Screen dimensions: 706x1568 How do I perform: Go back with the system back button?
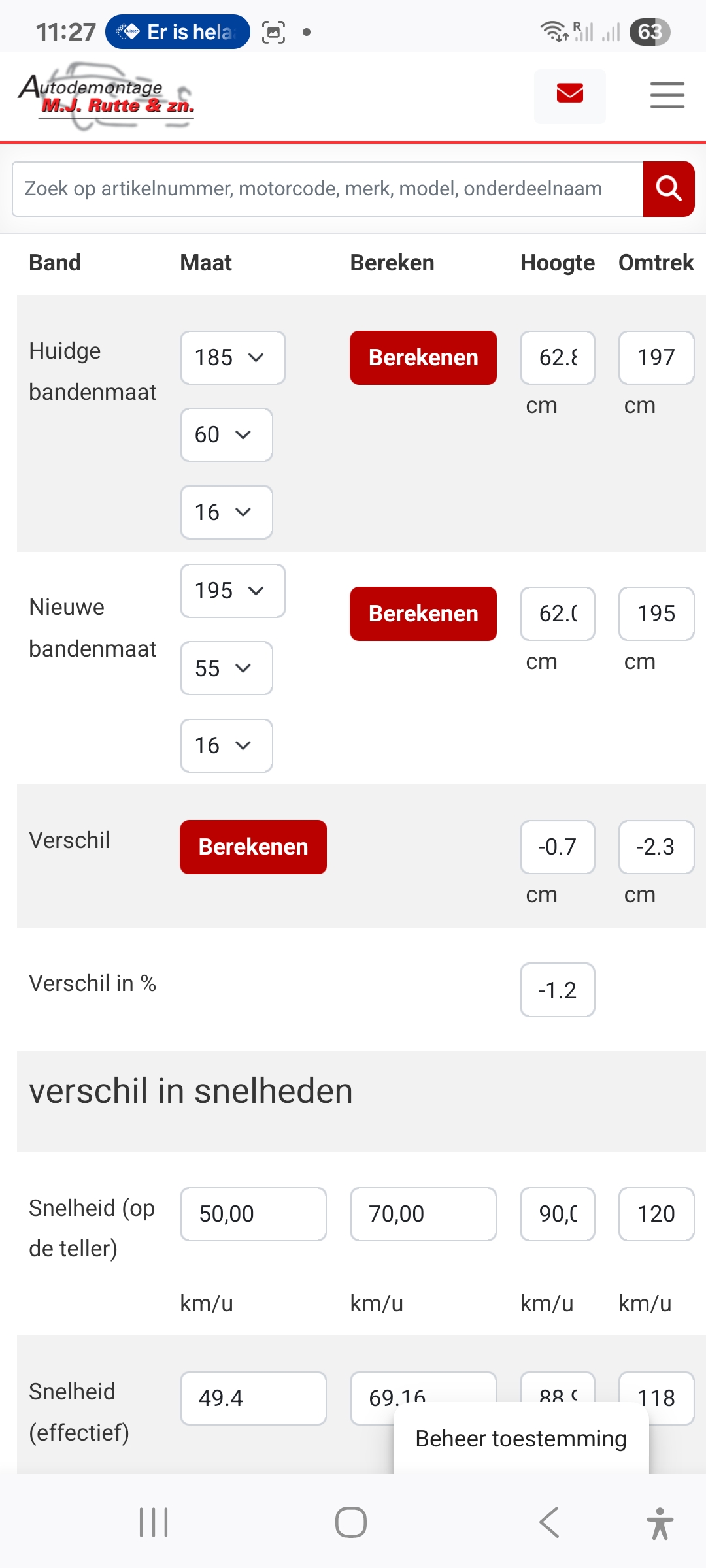549,1522
